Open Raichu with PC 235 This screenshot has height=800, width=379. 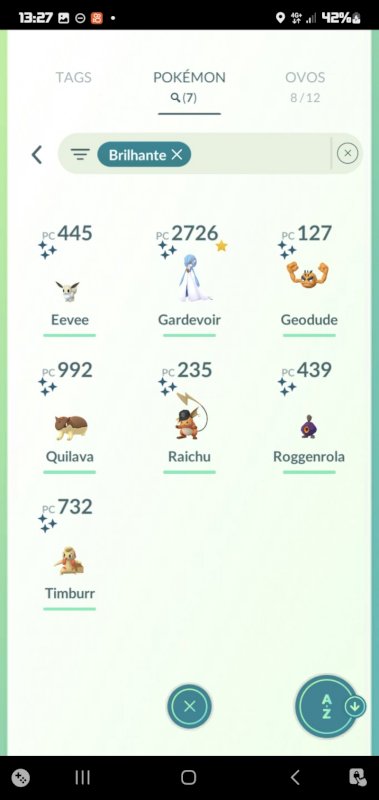pos(189,417)
